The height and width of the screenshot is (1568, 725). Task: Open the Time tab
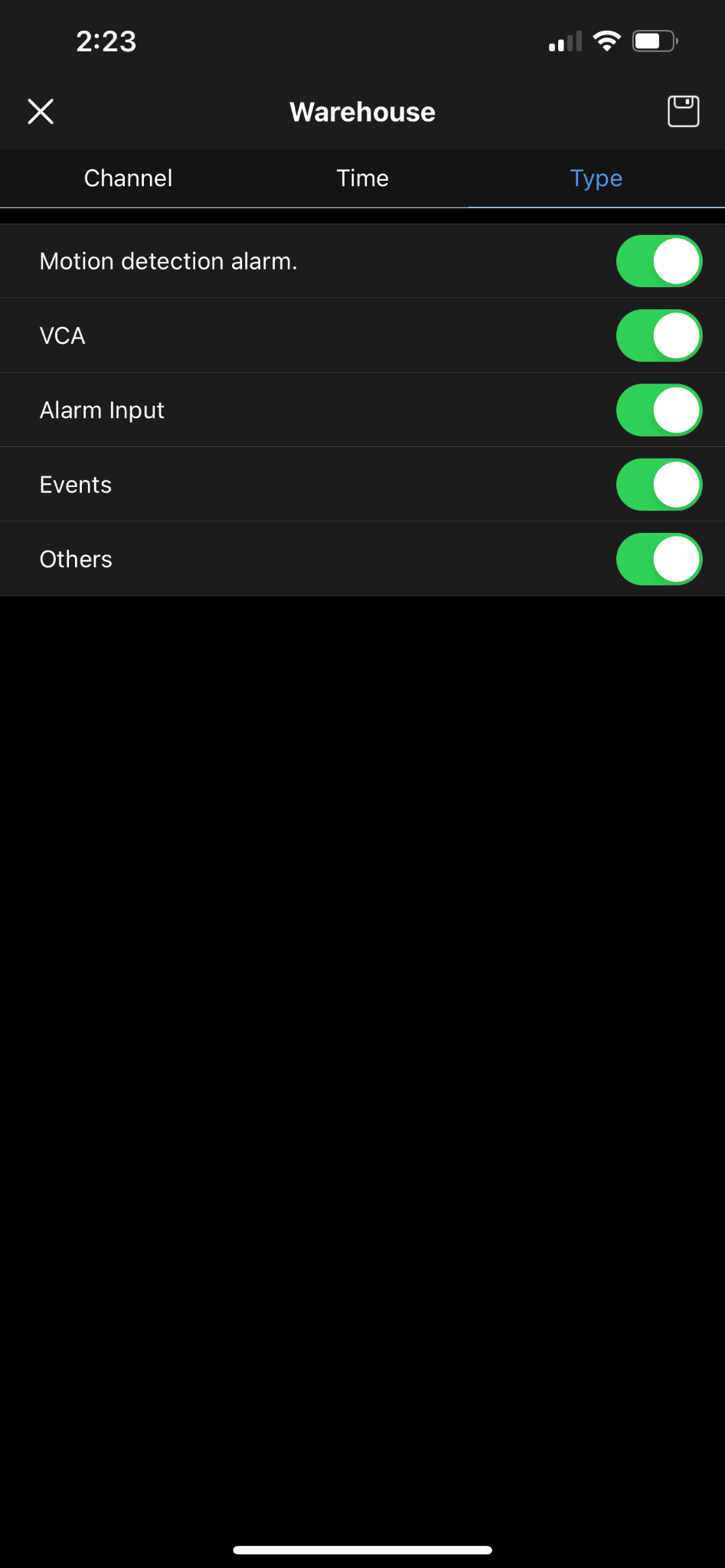tap(361, 178)
